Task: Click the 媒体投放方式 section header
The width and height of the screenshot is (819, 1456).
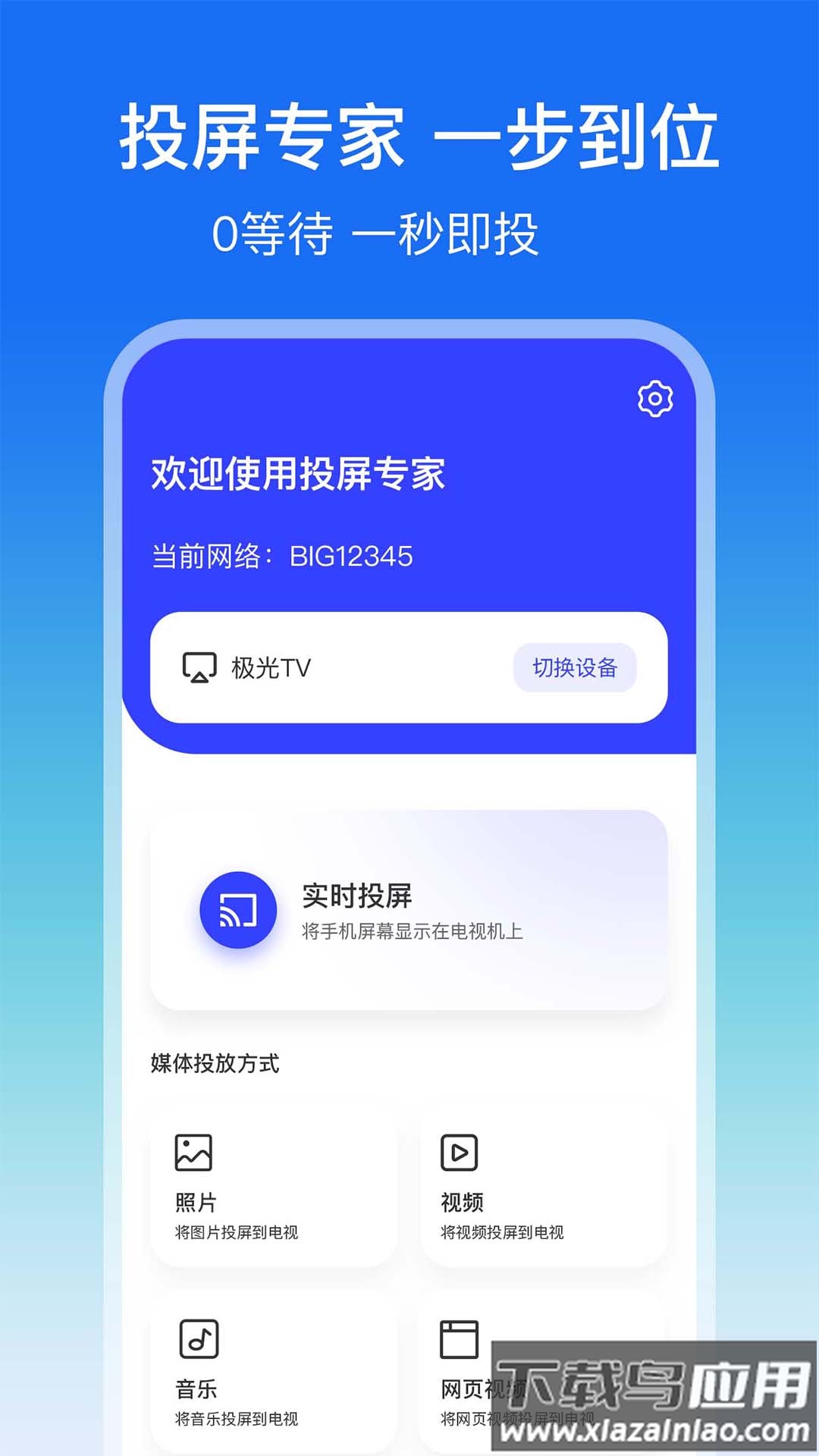Action: 215,1063
